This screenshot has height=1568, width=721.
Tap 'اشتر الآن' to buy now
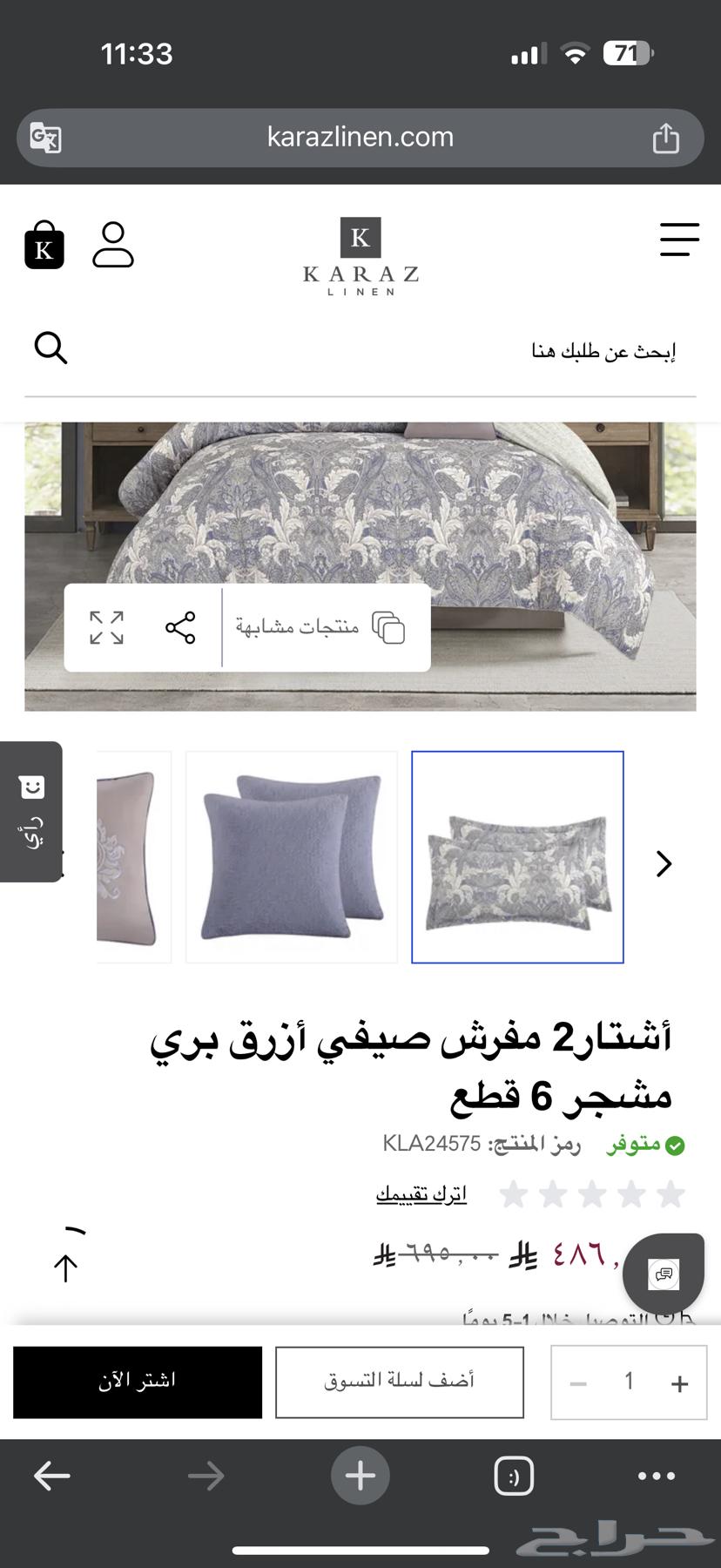(x=138, y=1382)
